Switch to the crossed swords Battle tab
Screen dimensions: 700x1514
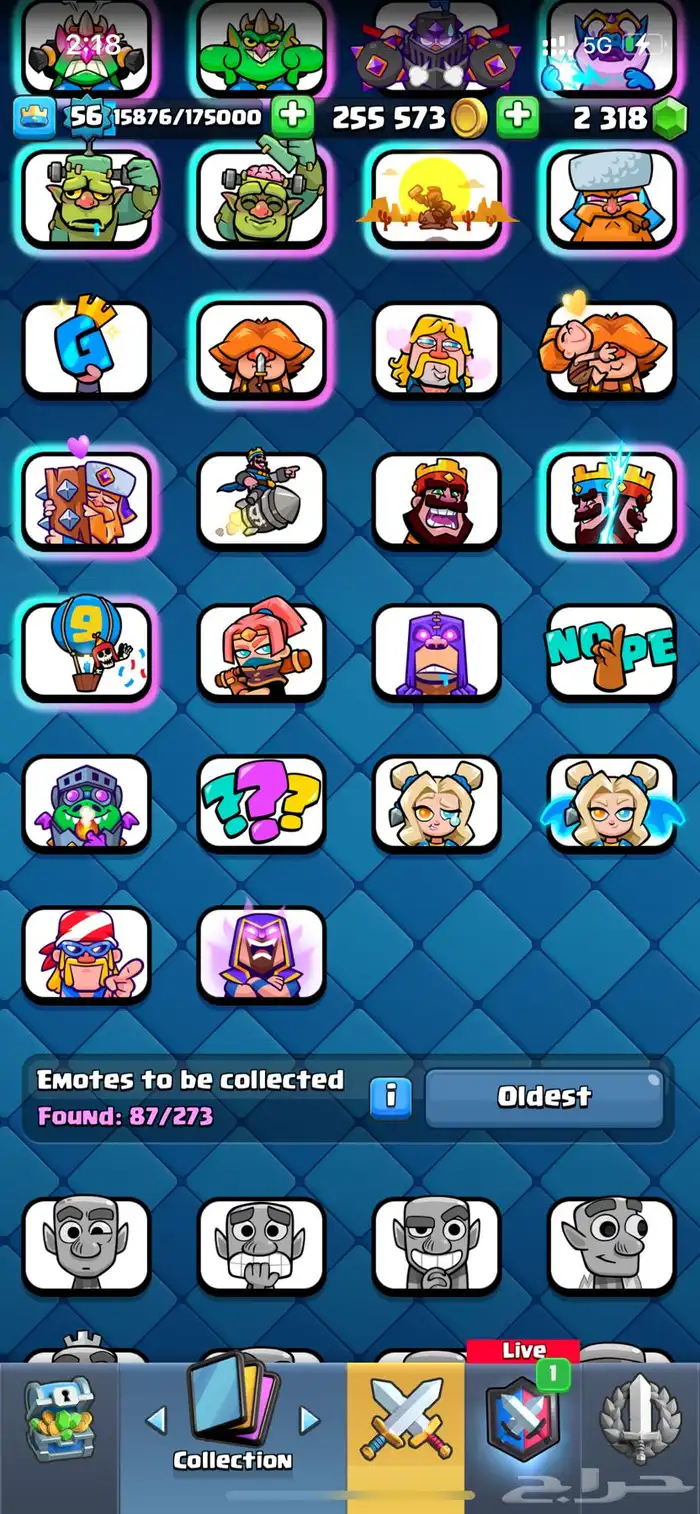(x=406, y=1422)
